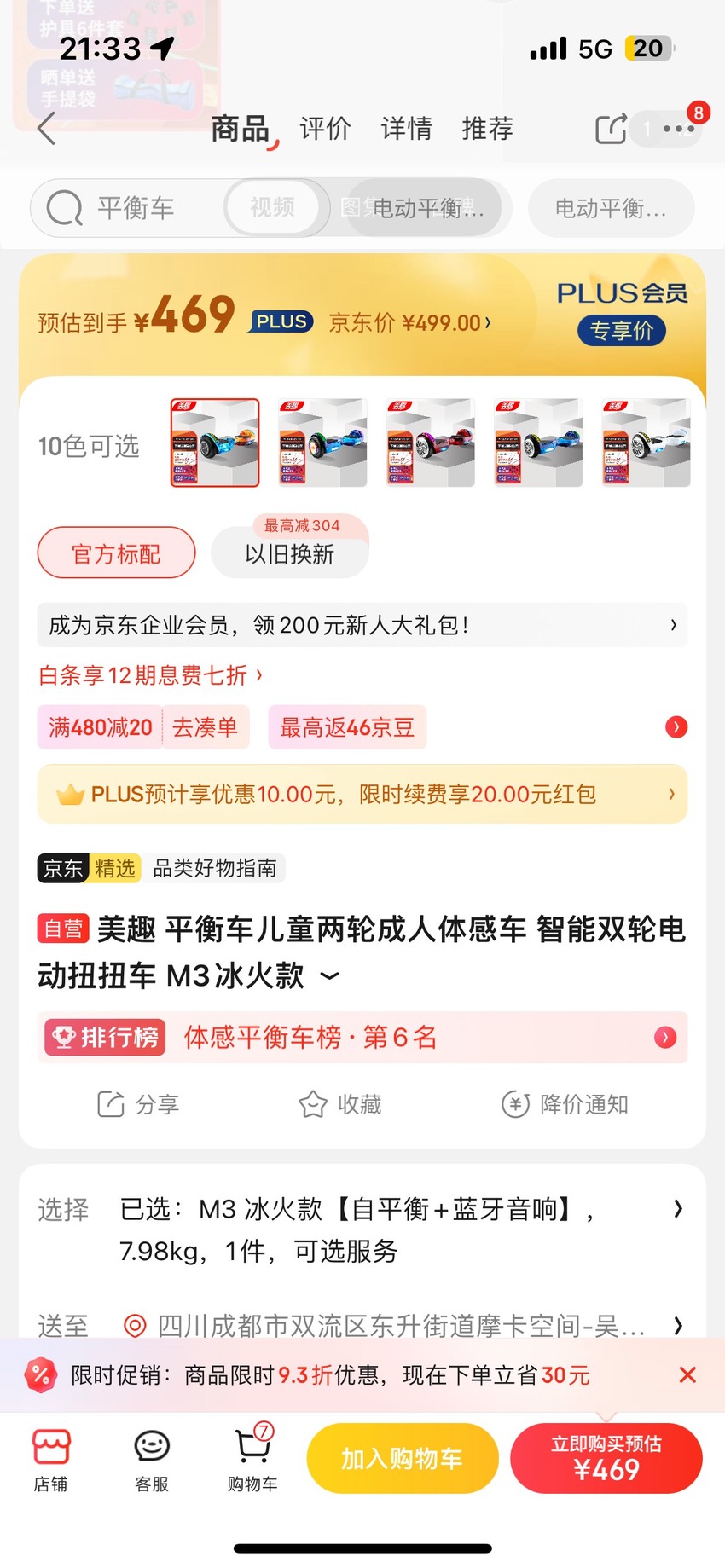This screenshot has height=1568, width=725.
Task: Go back using the top-left arrow
Action: tap(47, 129)
